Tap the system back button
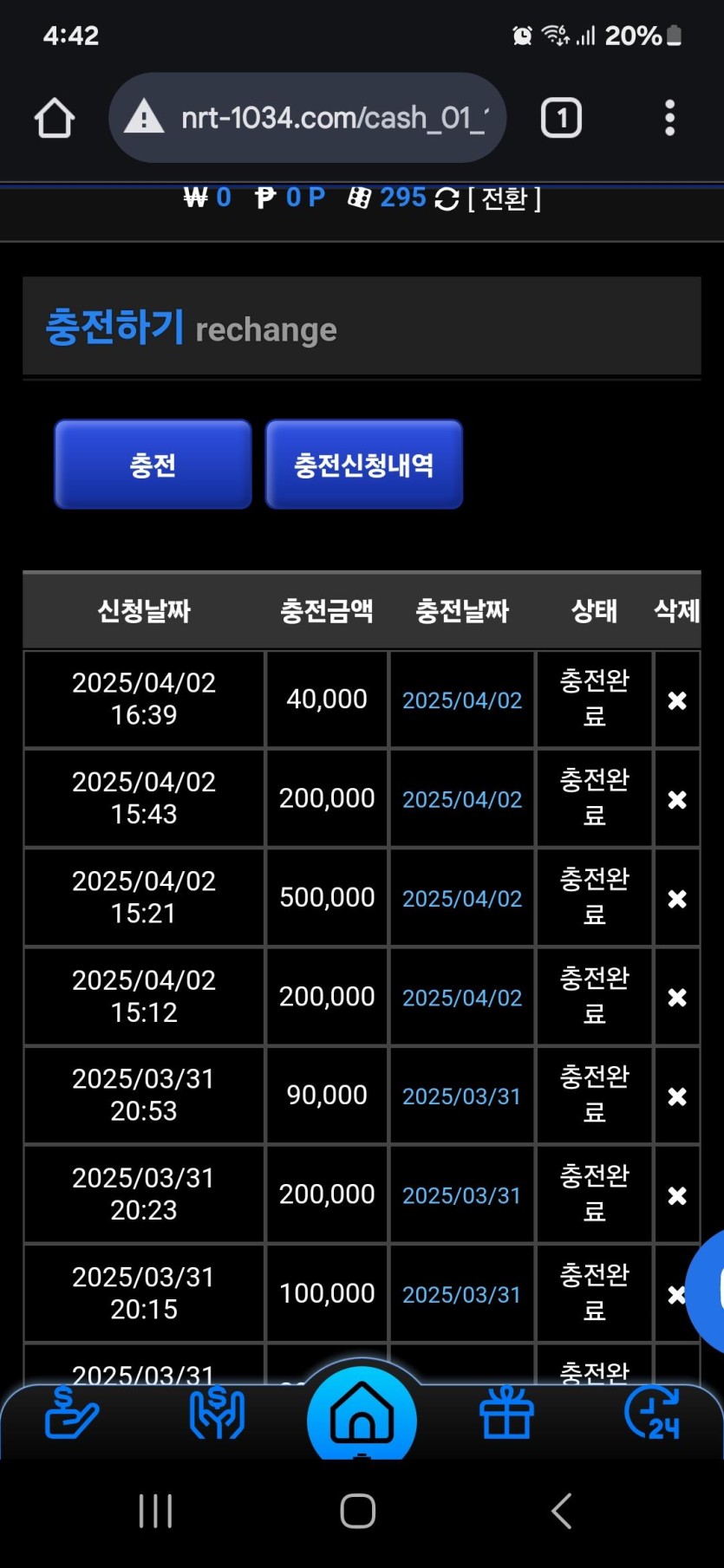This screenshot has width=724, height=1568. tap(562, 1512)
